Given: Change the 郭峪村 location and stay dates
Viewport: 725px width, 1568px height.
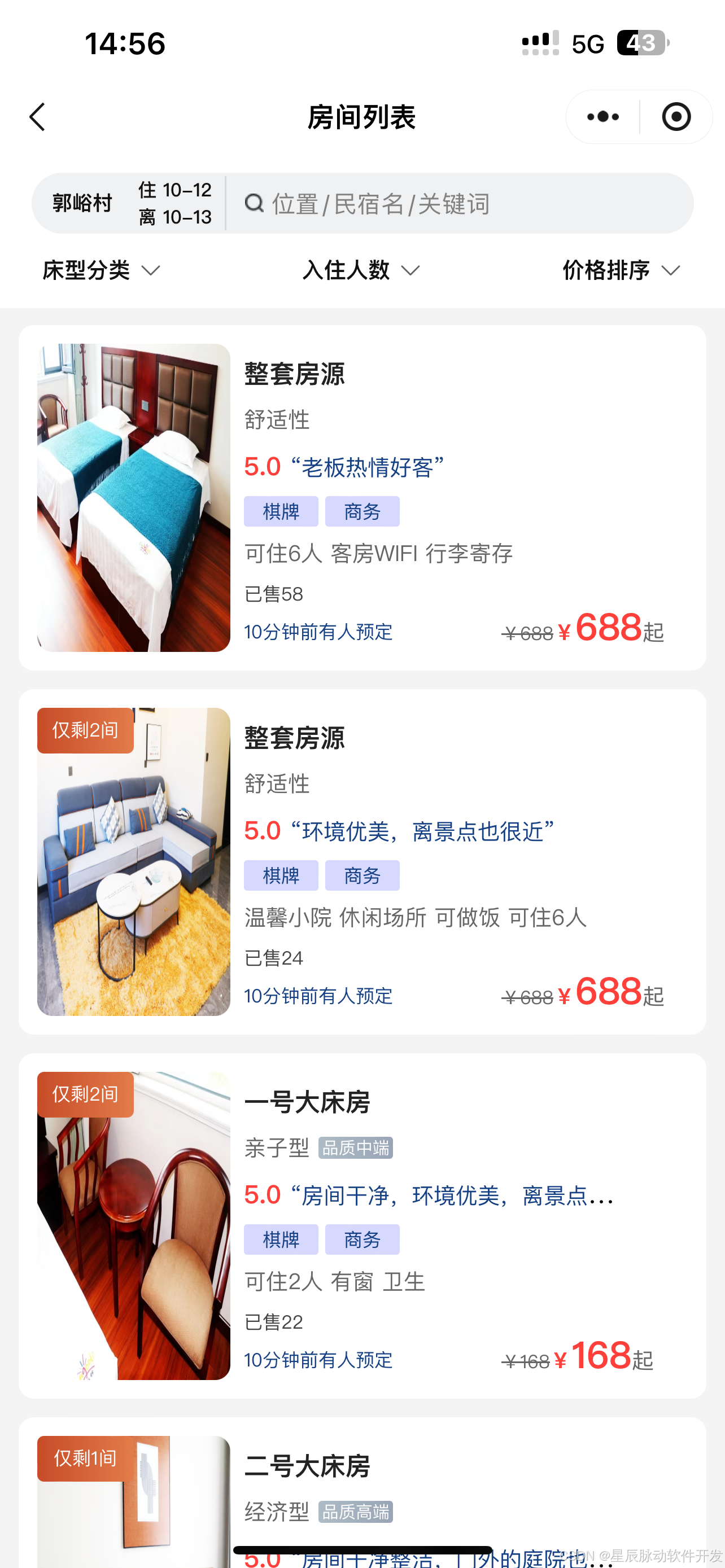Looking at the screenshot, I should click(131, 203).
